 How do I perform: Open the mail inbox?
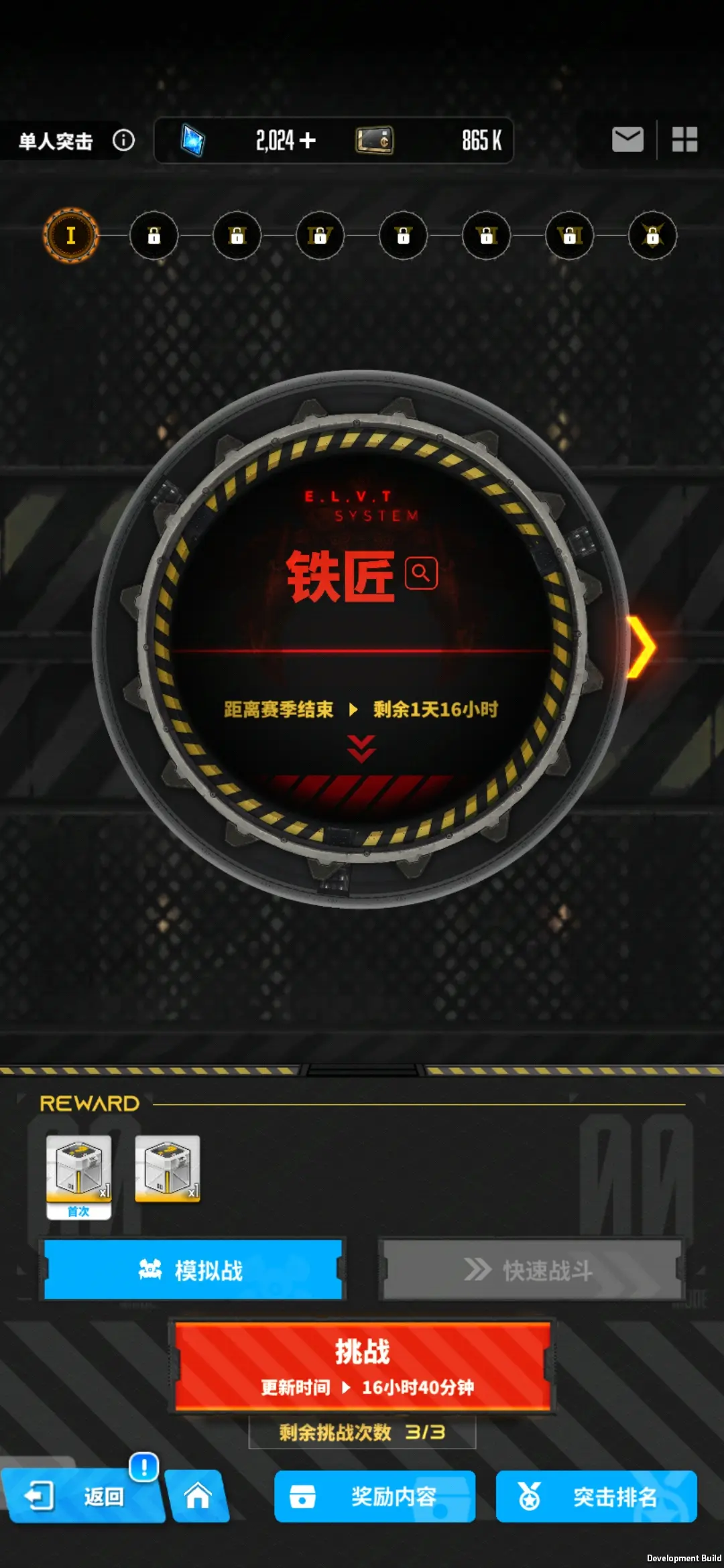pyautogui.click(x=627, y=139)
